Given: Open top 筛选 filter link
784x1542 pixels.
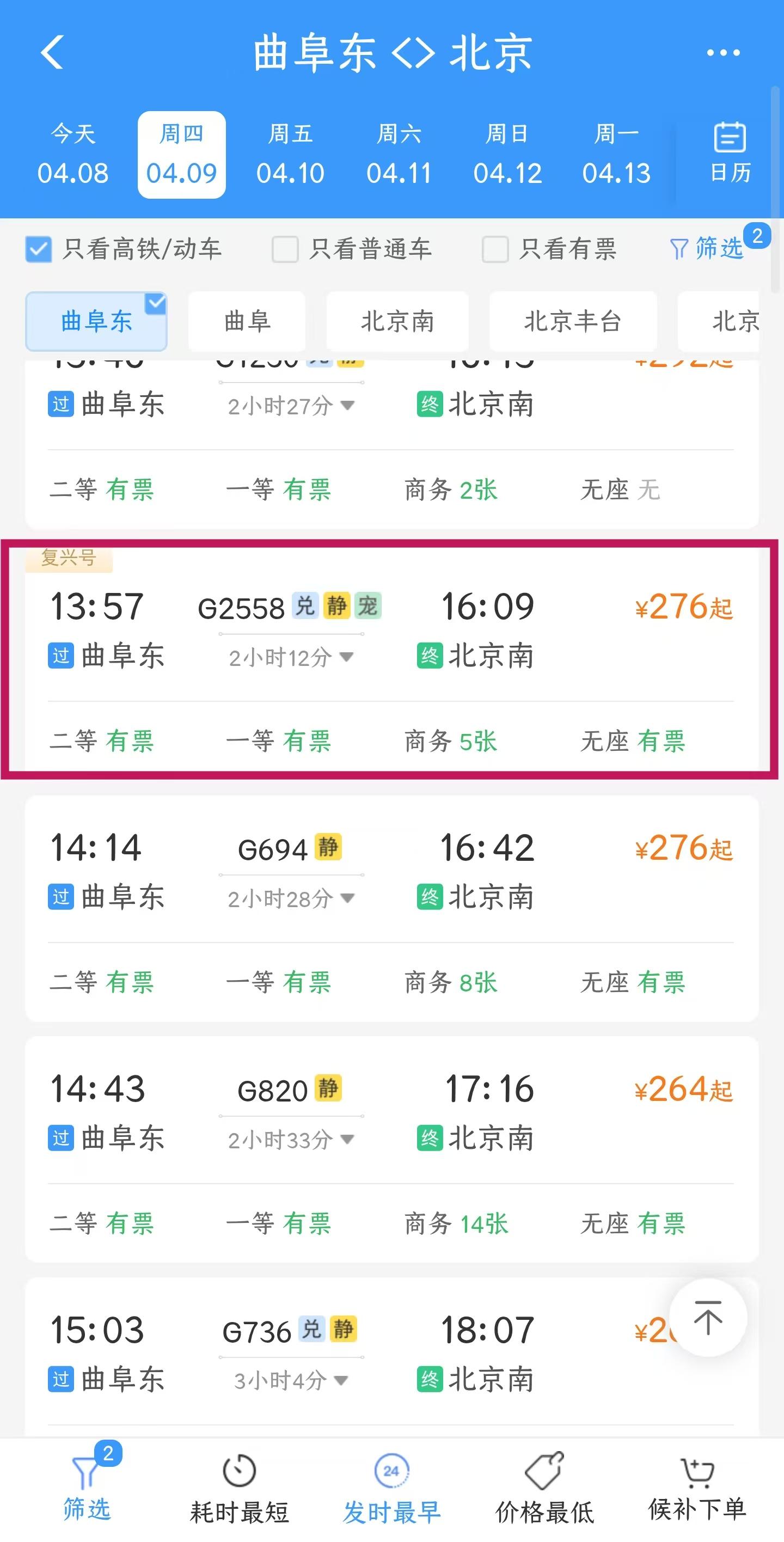Looking at the screenshot, I should (707, 248).
